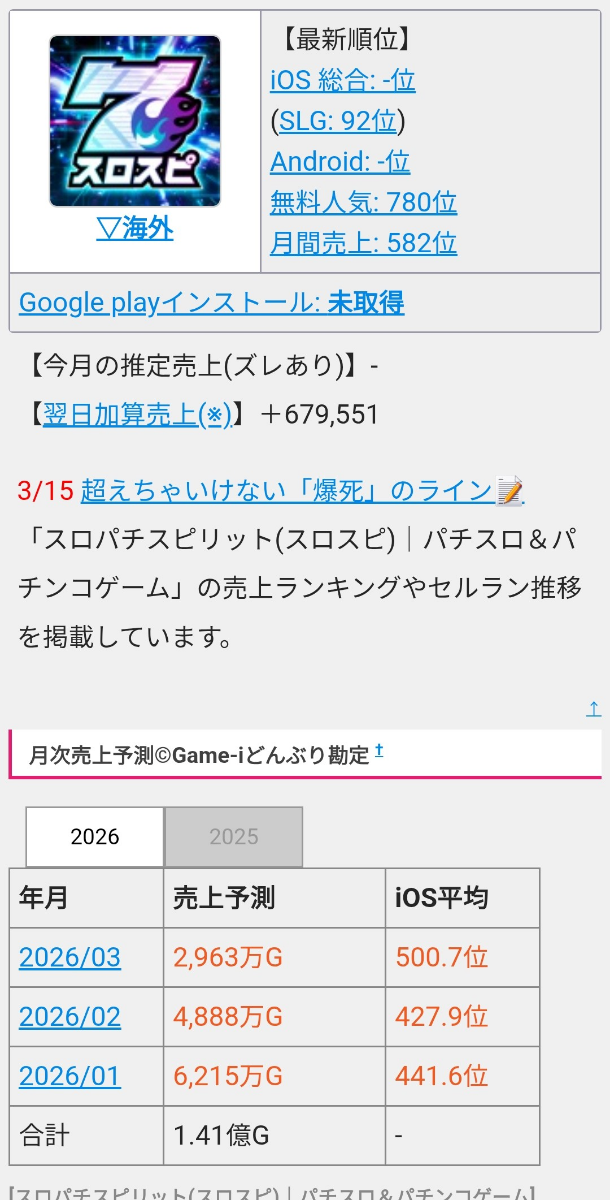Switch to the 2025 tab

point(233,837)
